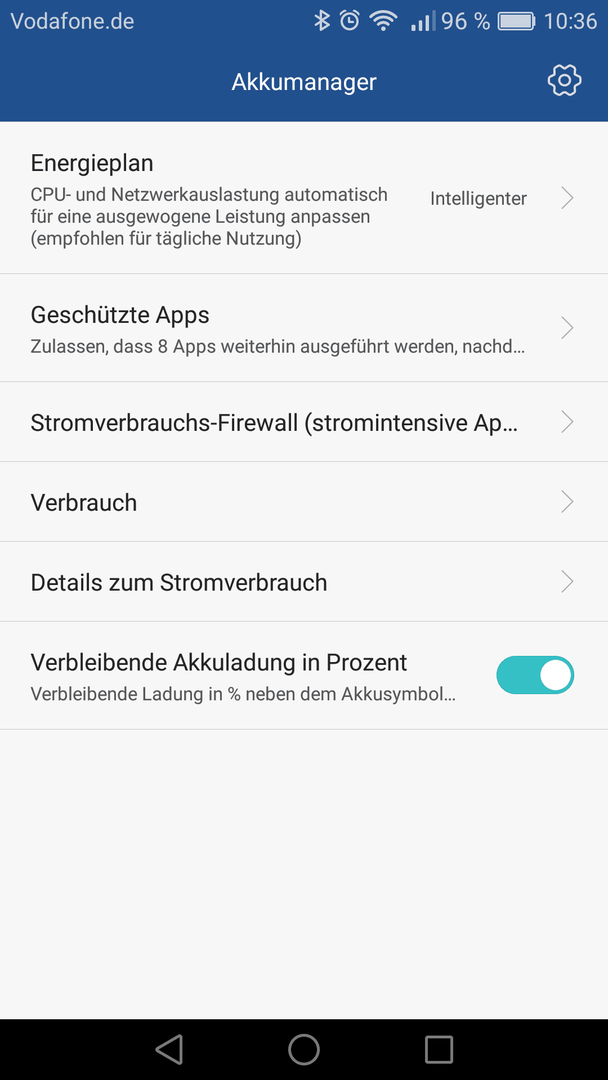Open the Verbrauch row

click(x=304, y=502)
